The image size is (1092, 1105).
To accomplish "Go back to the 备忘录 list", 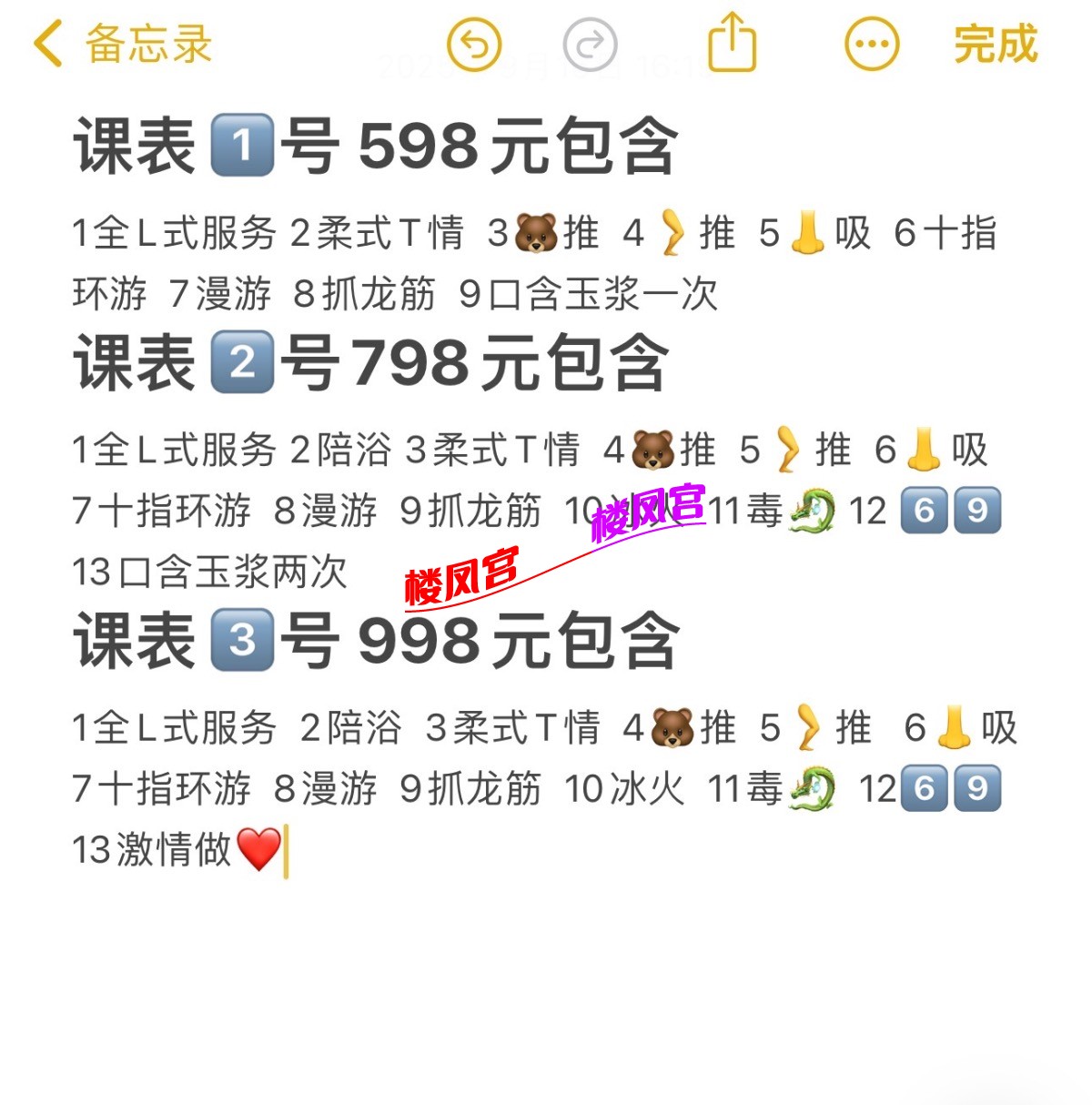I will click(x=122, y=44).
